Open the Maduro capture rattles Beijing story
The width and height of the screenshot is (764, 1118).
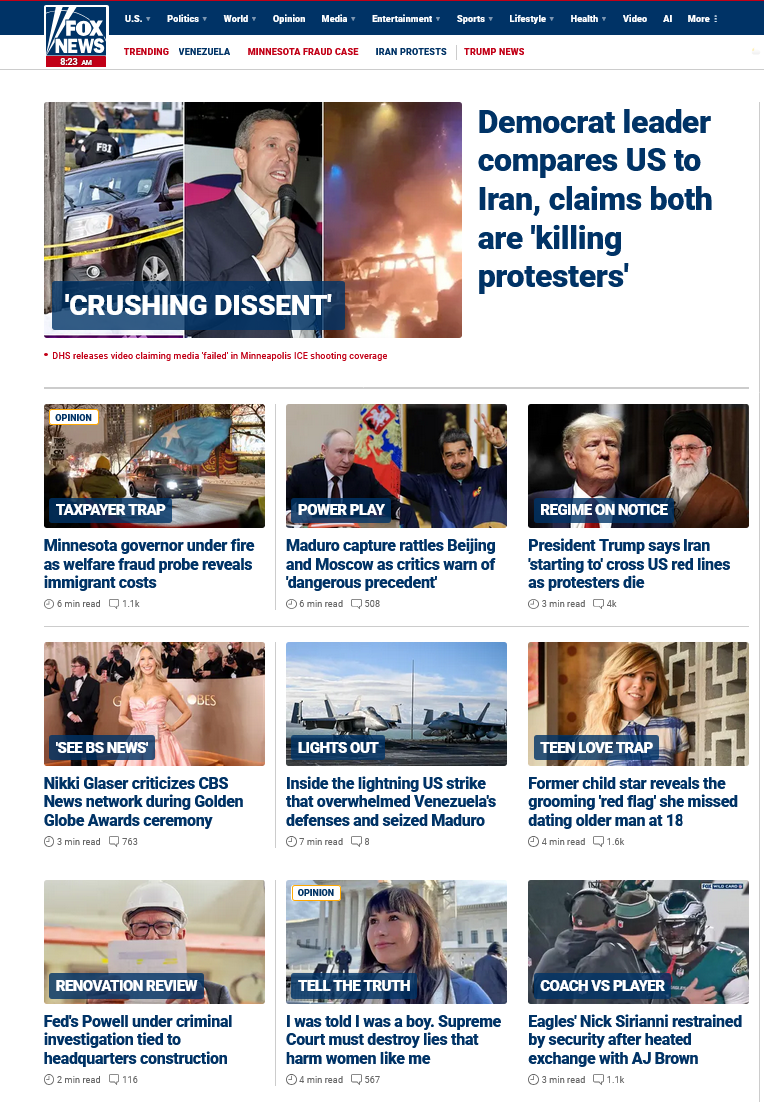click(x=390, y=564)
